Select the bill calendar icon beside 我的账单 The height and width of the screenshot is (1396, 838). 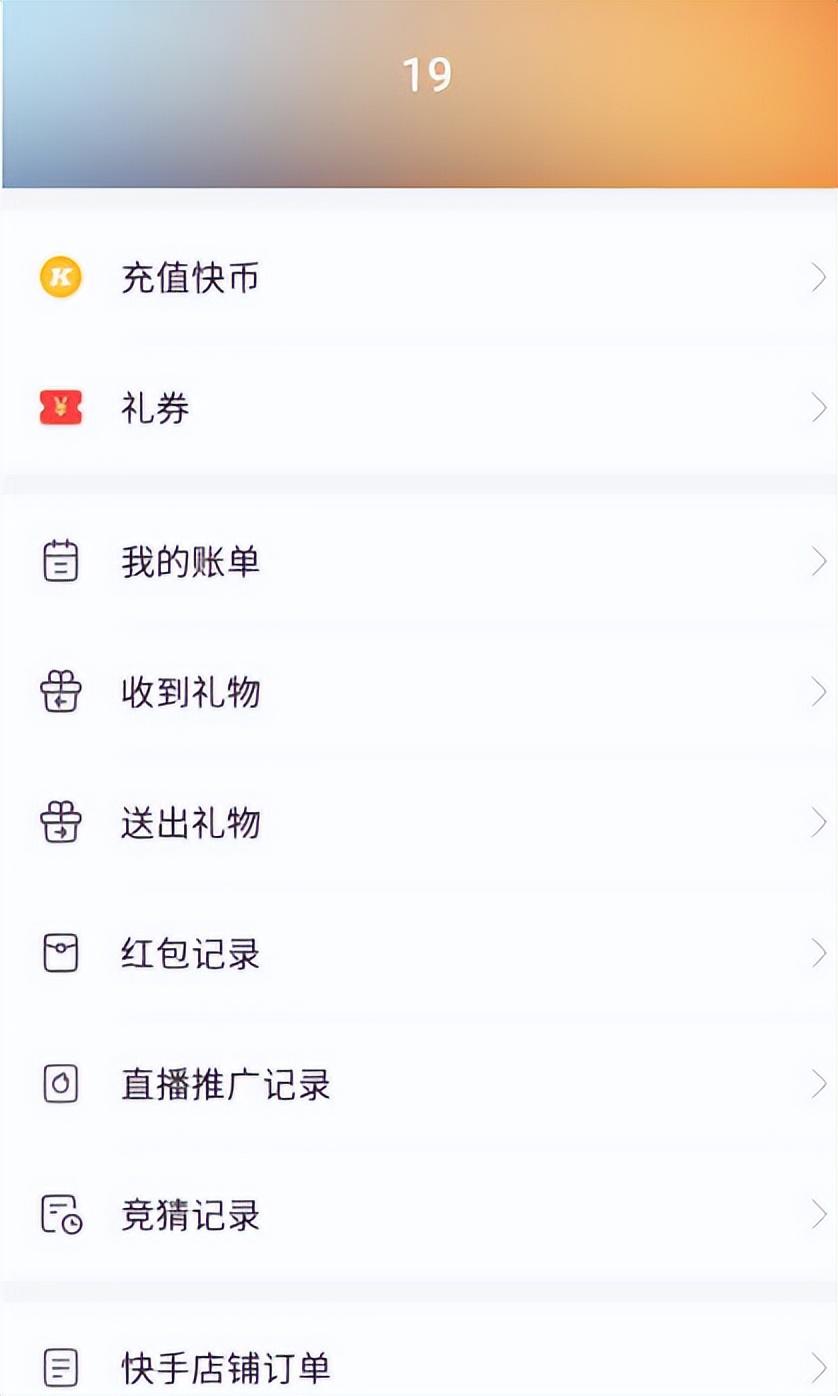coord(60,561)
